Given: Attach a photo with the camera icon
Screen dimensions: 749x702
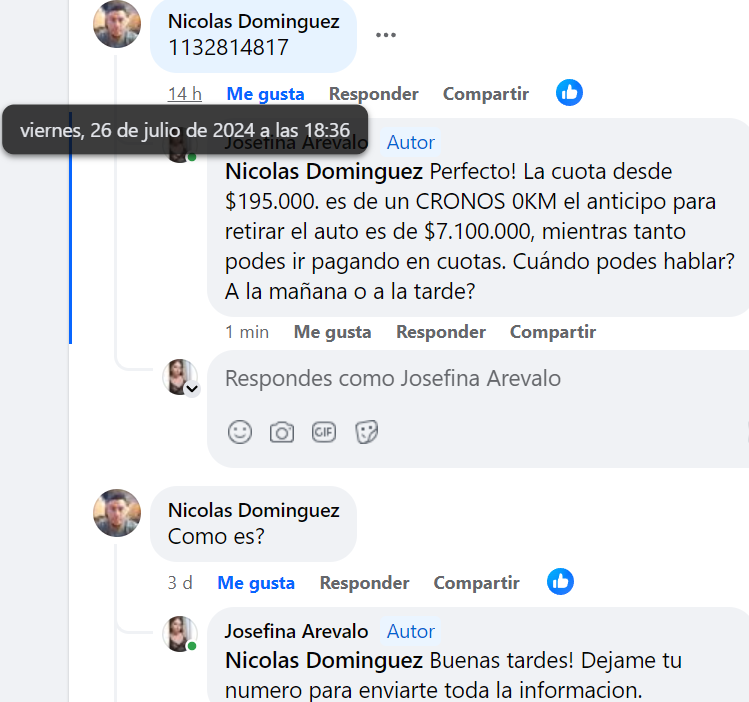Looking at the screenshot, I should tap(282, 432).
